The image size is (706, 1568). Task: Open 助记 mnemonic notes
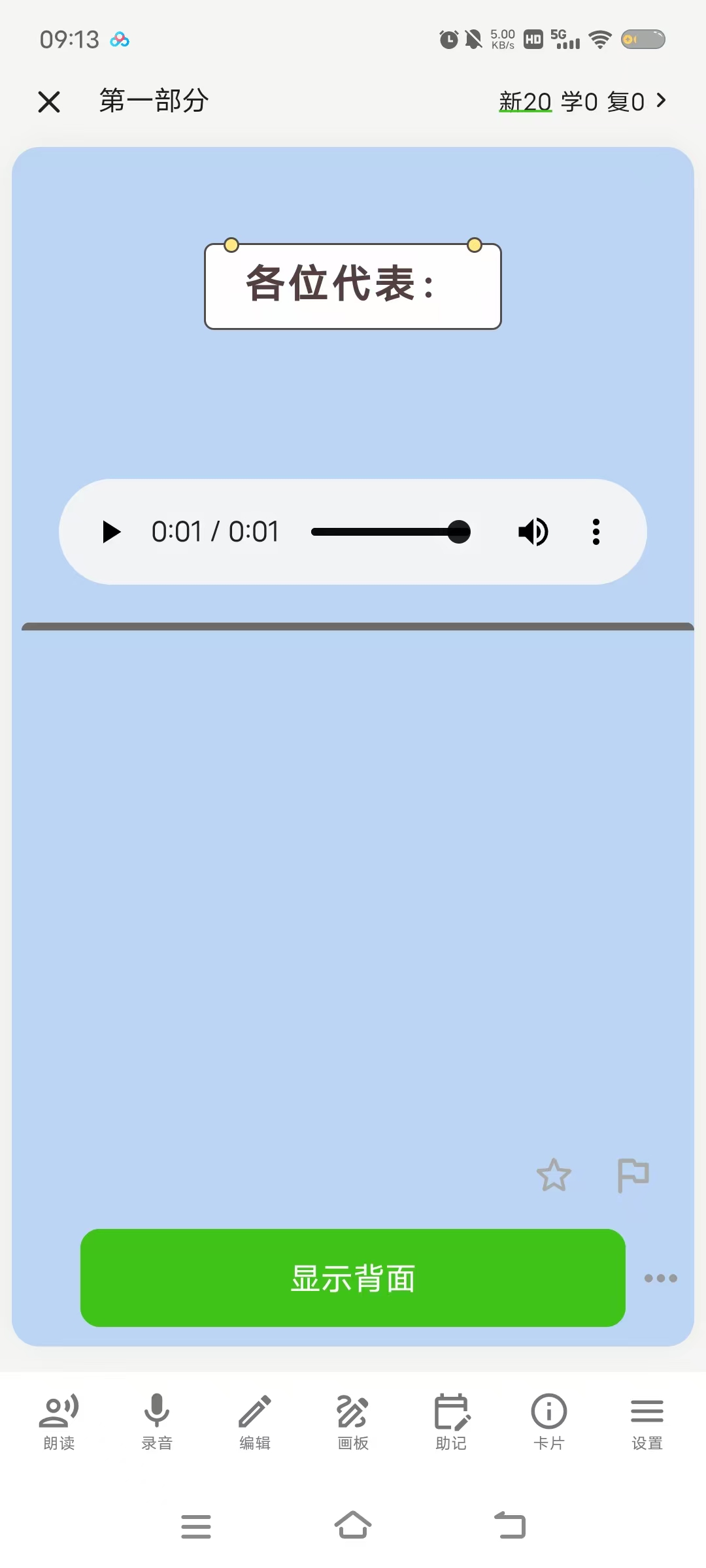[x=451, y=1422]
